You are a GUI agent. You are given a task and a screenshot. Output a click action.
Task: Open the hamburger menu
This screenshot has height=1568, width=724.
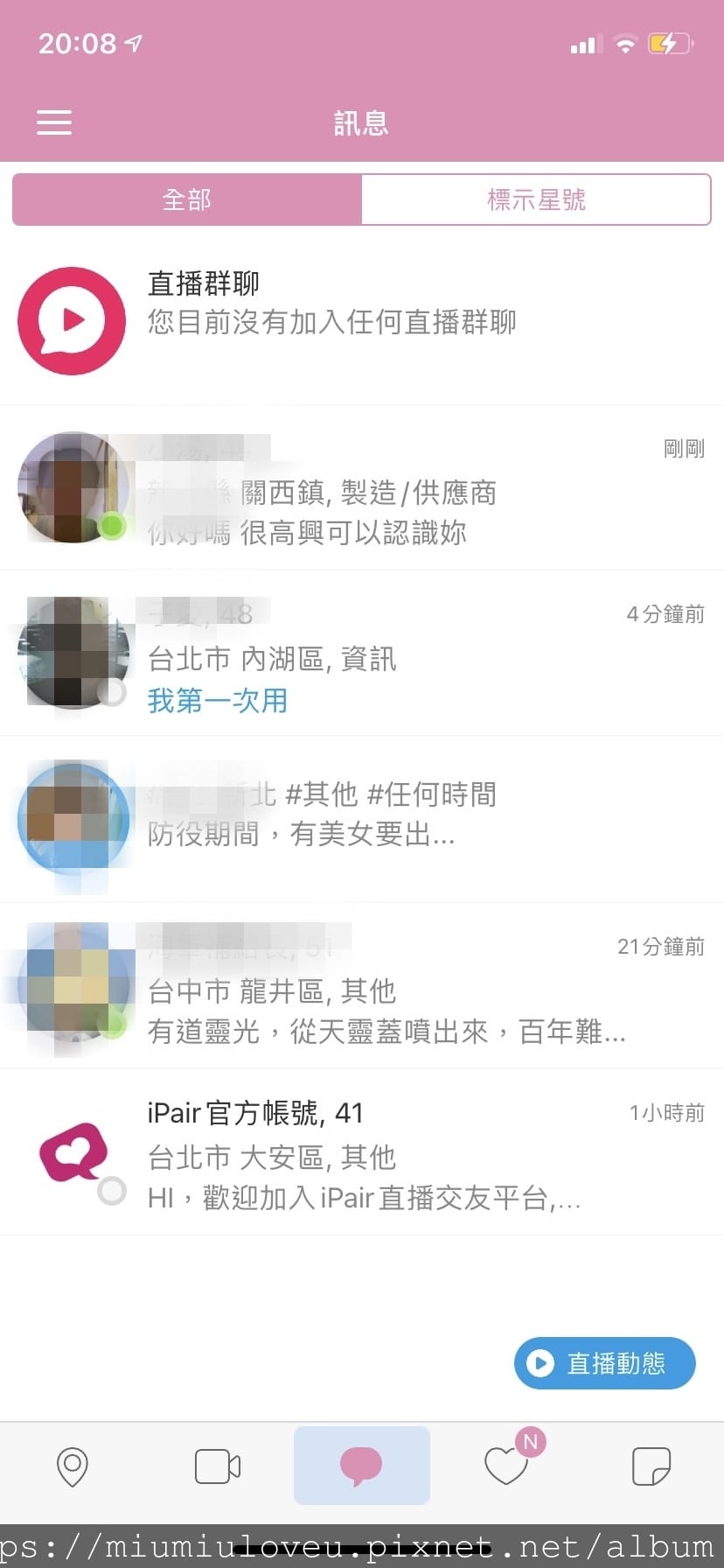54,122
